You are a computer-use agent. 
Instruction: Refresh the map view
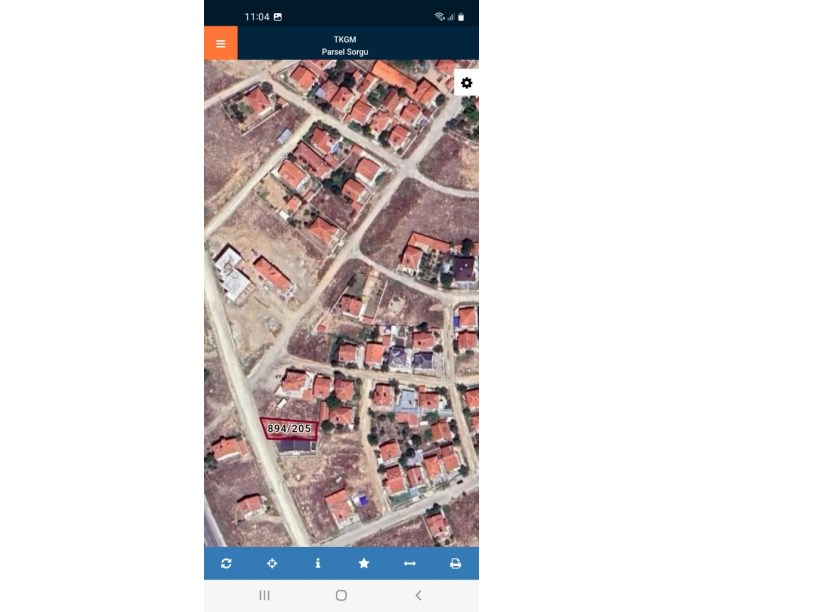(x=226, y=564)
